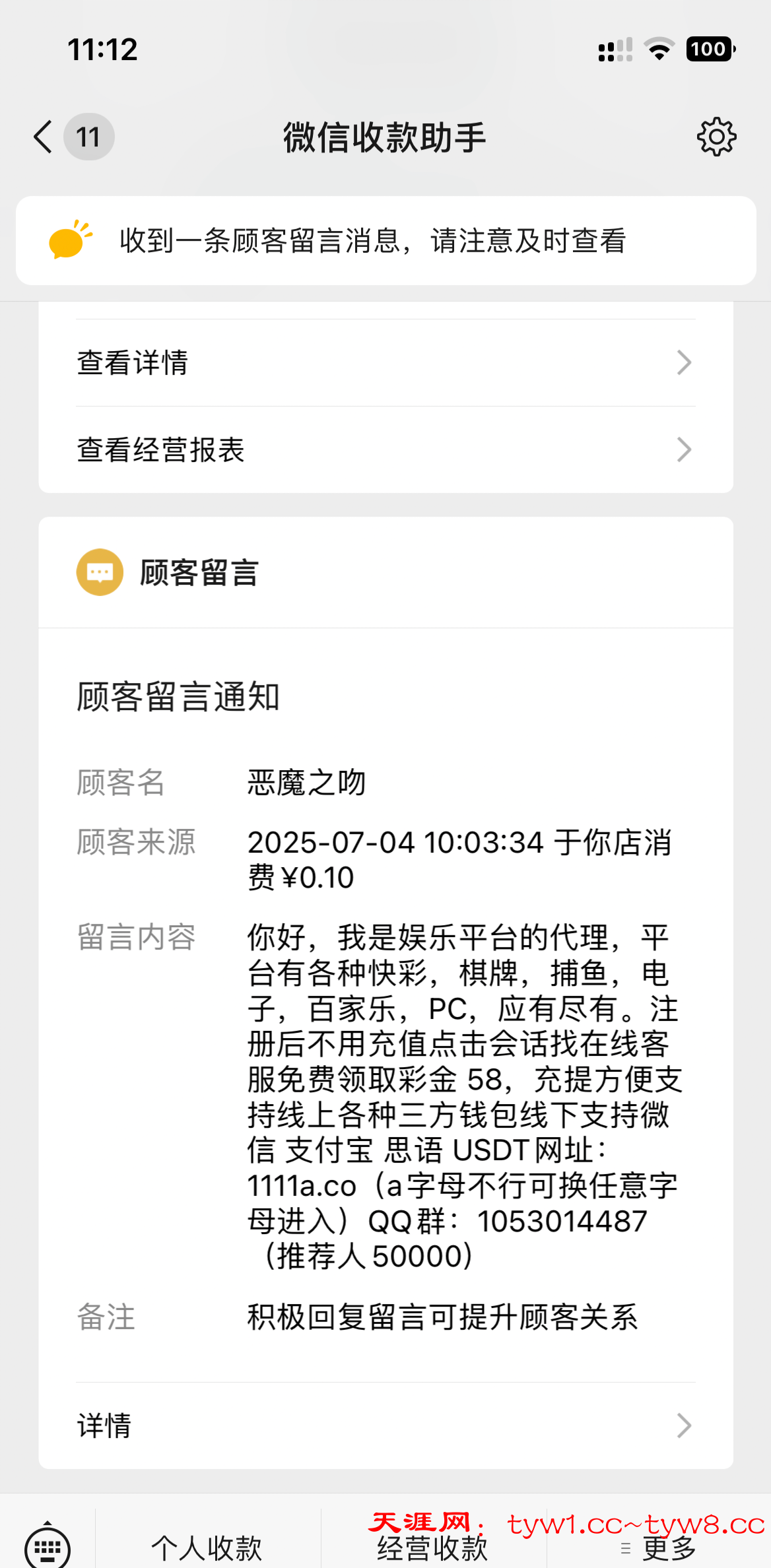Switch to keyboard input mode
771x1568 pixels.
[48, 1547]
